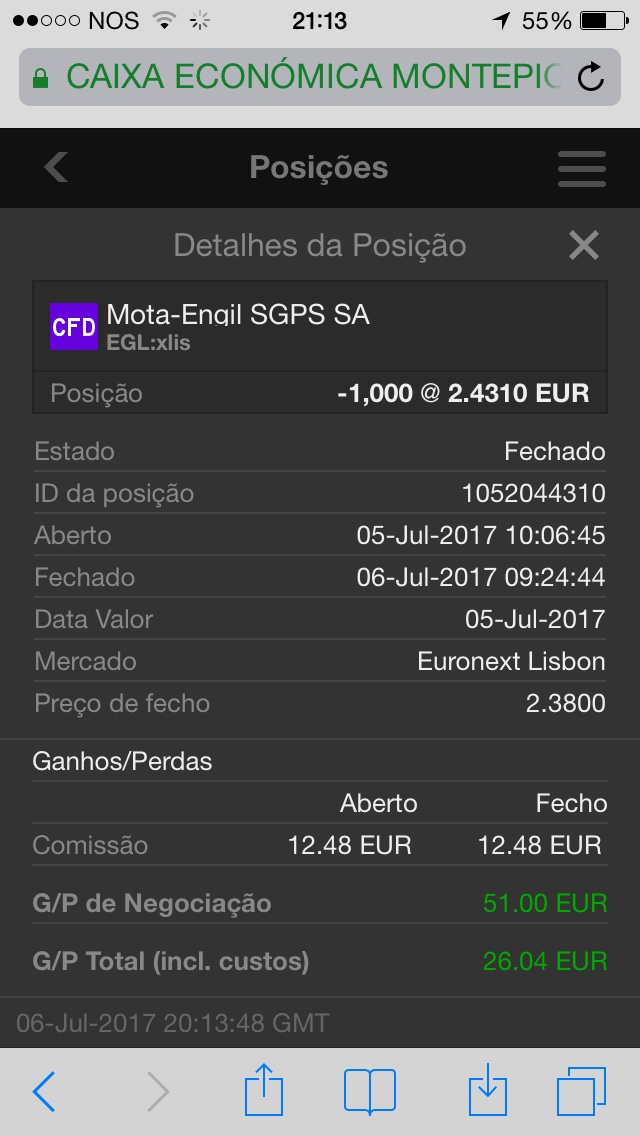Open Safari bookmarks
Viewport: 640px width, 1136px height.
coord(370,1091)
